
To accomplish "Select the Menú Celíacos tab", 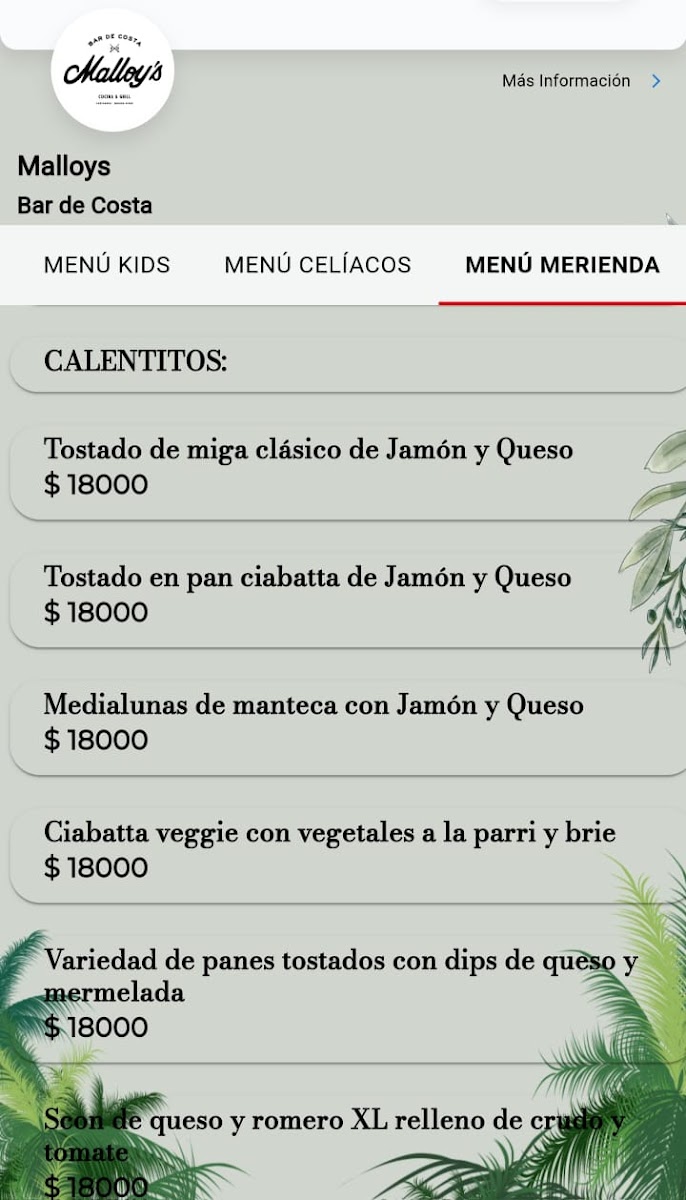I will click(318, 265).
